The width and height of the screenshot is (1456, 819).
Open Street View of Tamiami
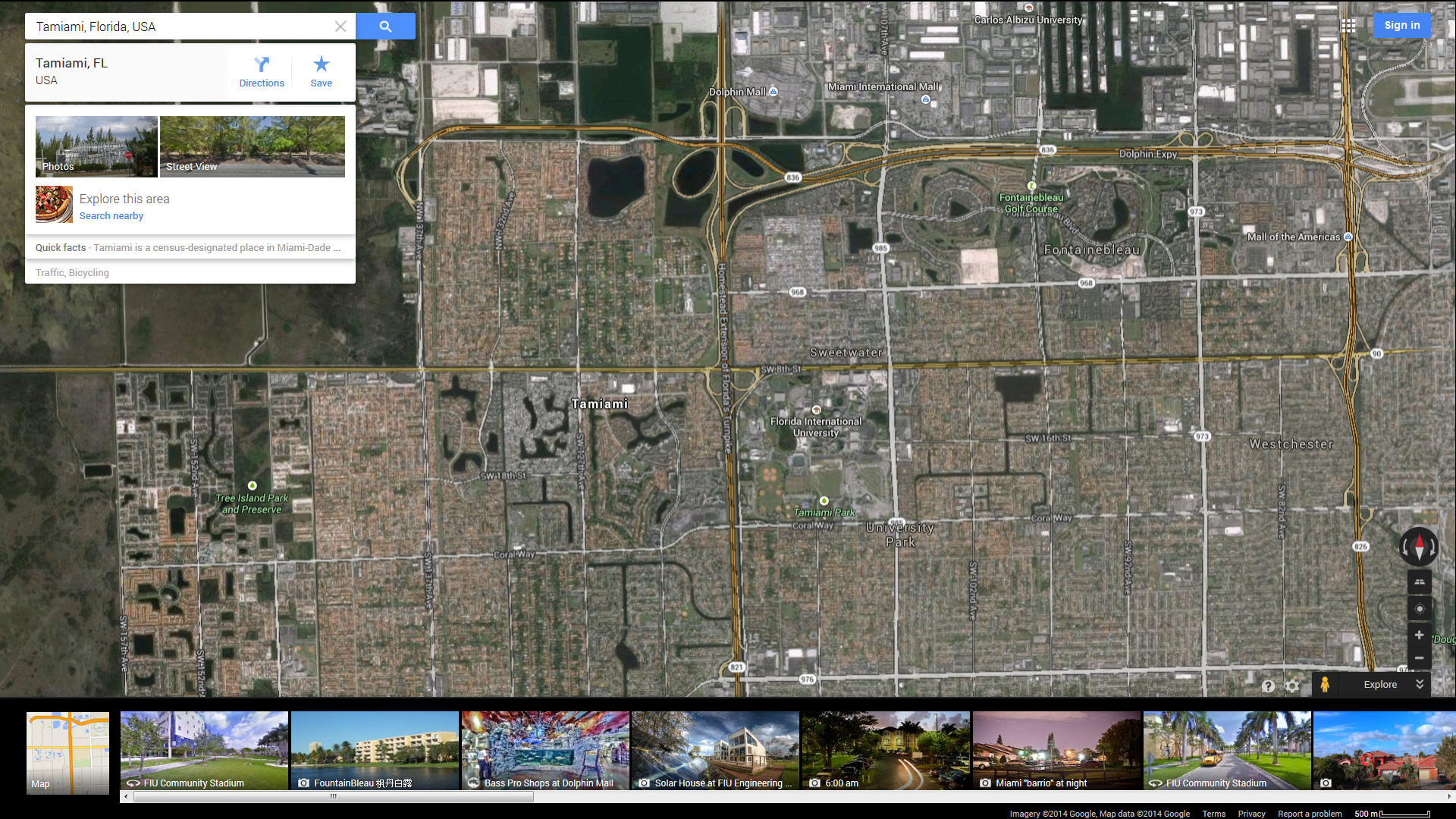(x=252, y=146)
